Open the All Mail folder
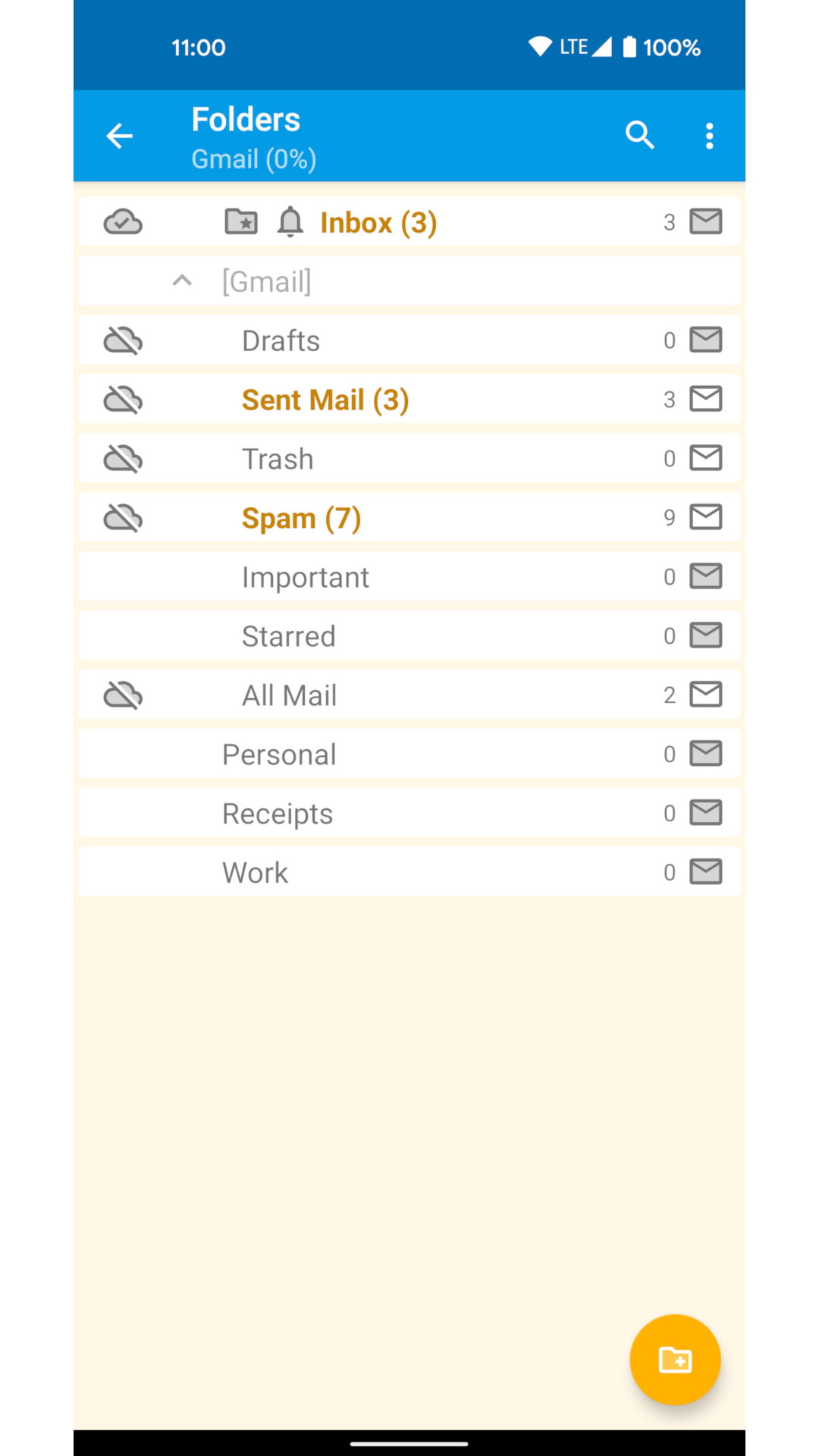The width and height of the screenshot is (819, 1456). (289, 696)
